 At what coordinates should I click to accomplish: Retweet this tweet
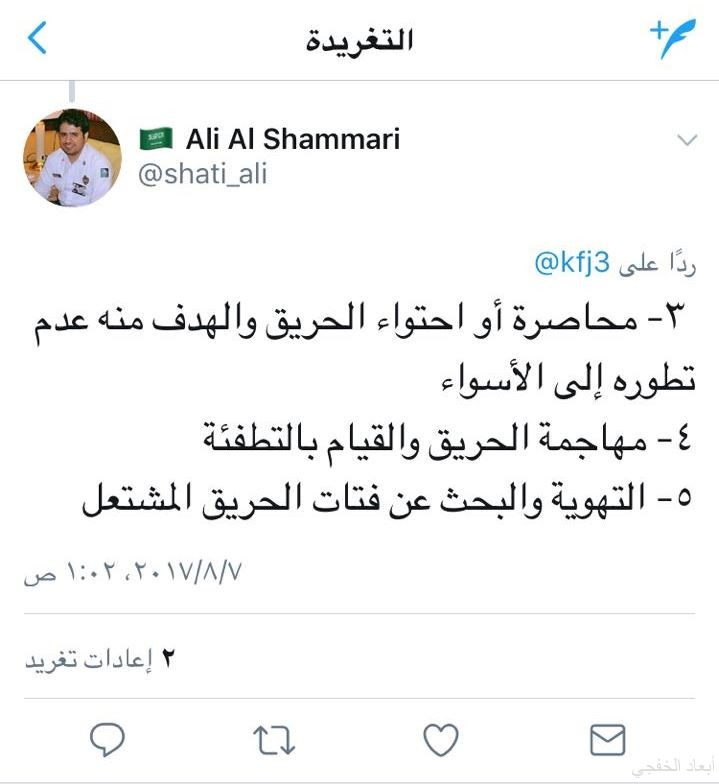[274, 740]
